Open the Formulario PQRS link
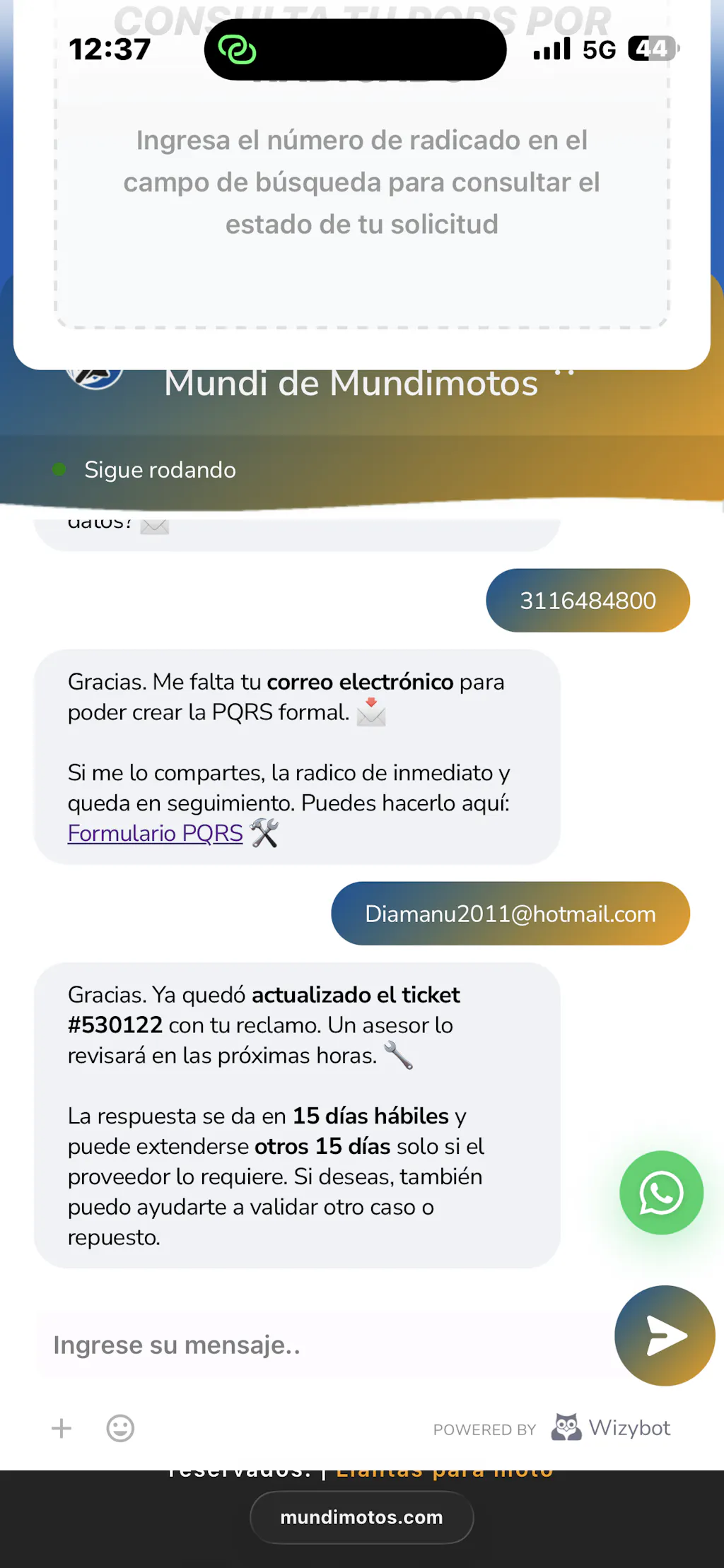 155,833
